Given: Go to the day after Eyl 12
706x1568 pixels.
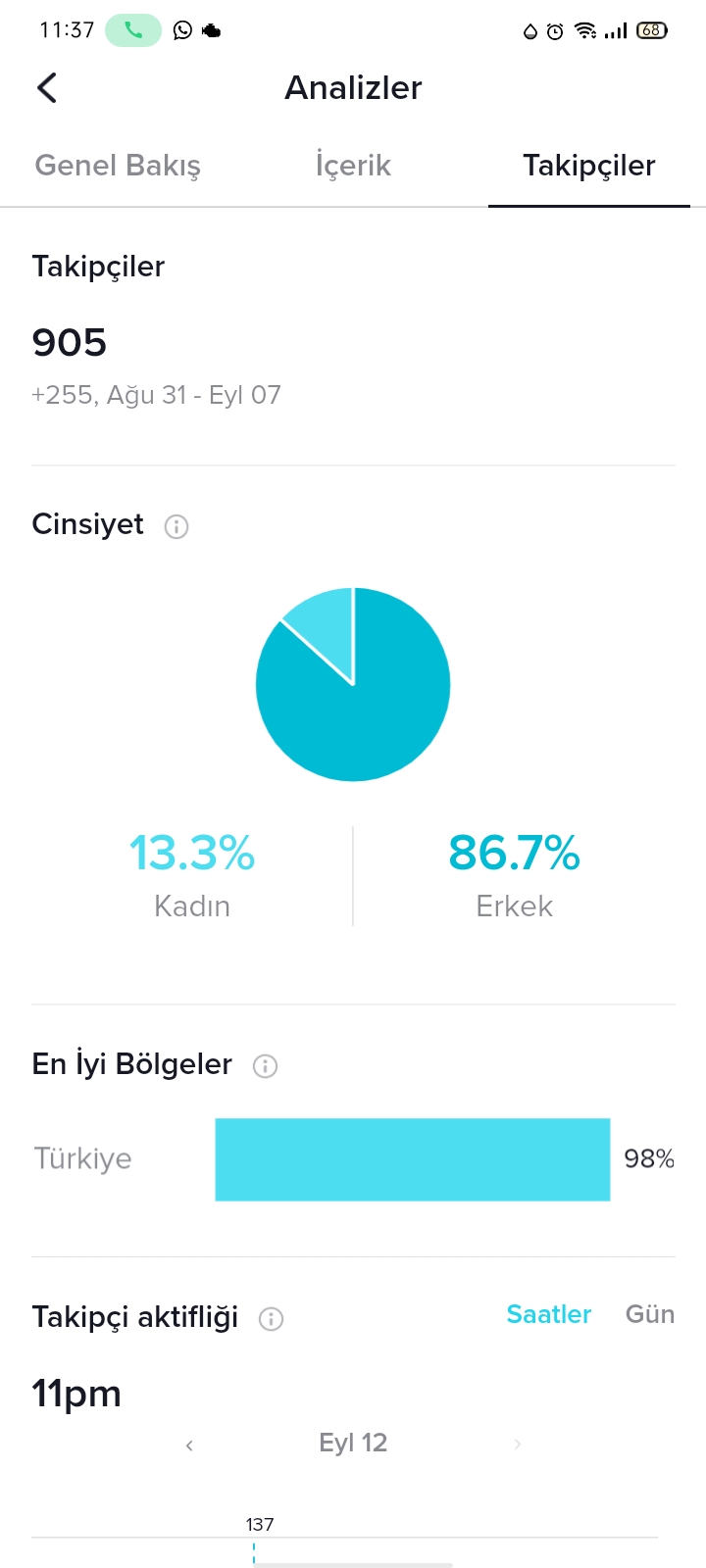Looking at the screenshot, I should pos(517,1444).
